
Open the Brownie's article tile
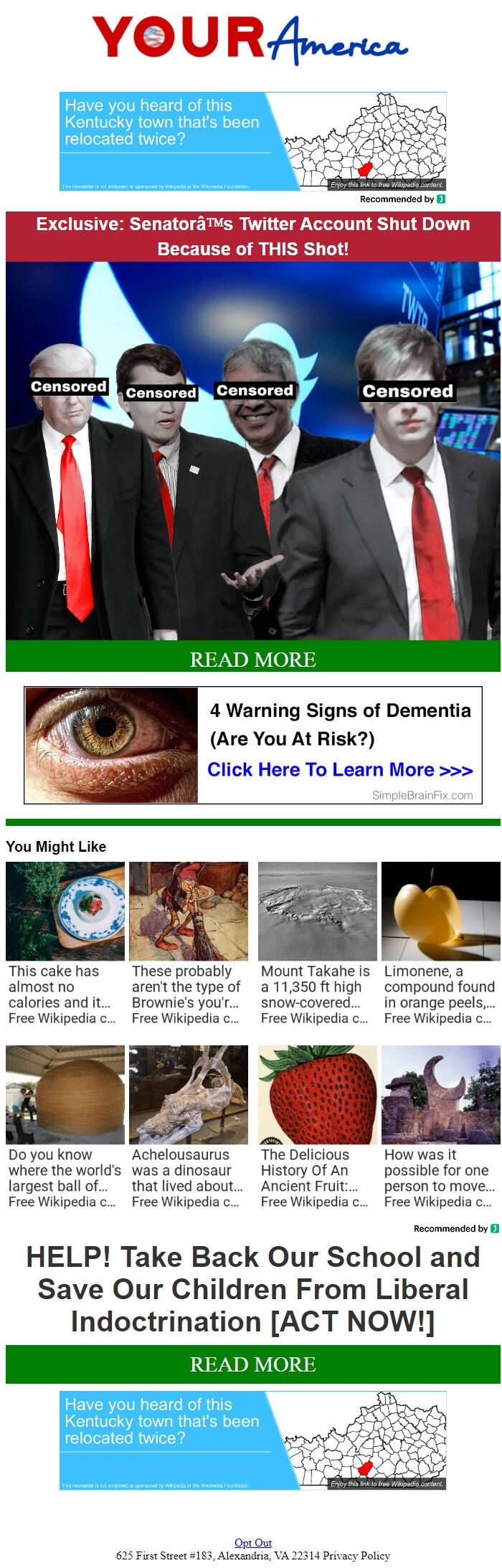pyautogui.click(x=188, y=986)
